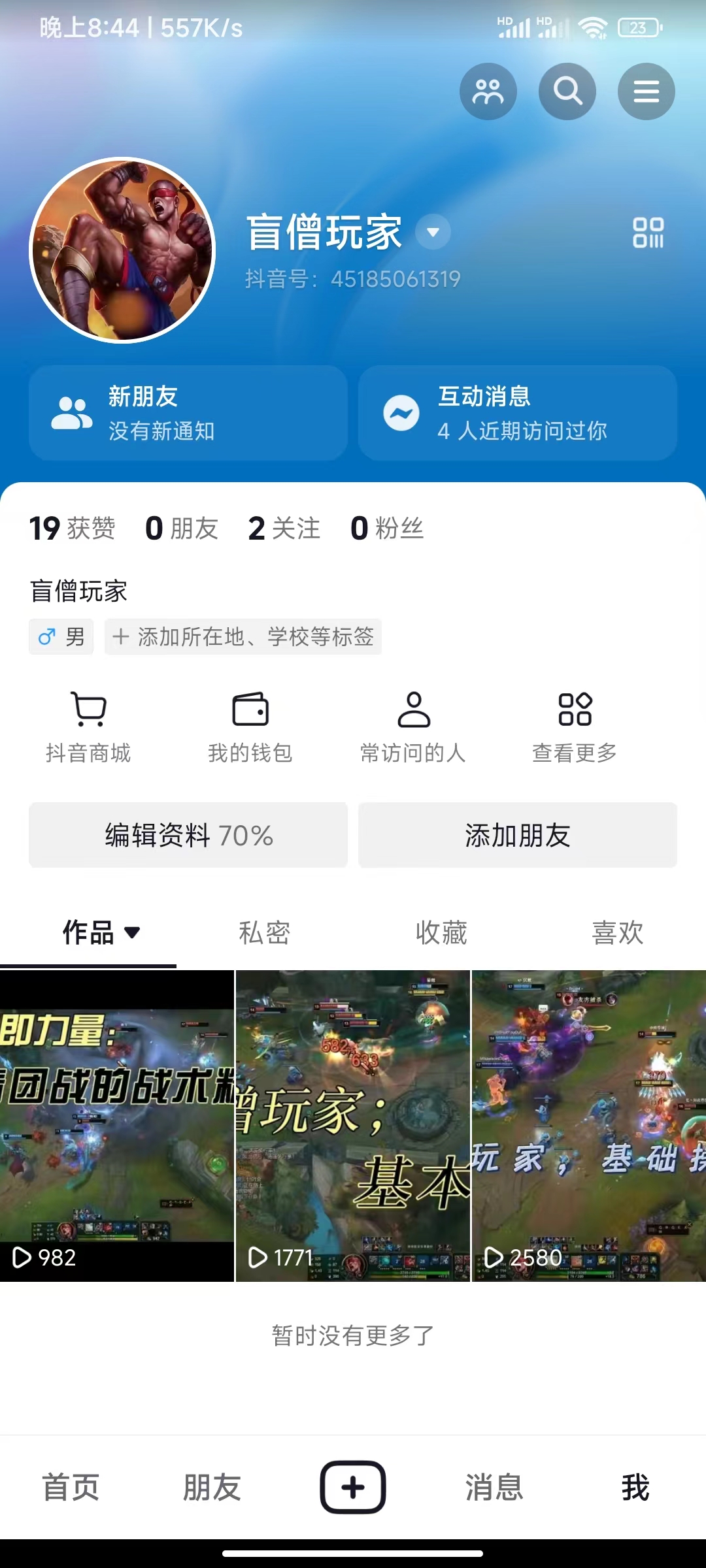This screenshot has height=1568, width=706.
Task: Tap 编辑资料 to edit profile
Action: 188,835
